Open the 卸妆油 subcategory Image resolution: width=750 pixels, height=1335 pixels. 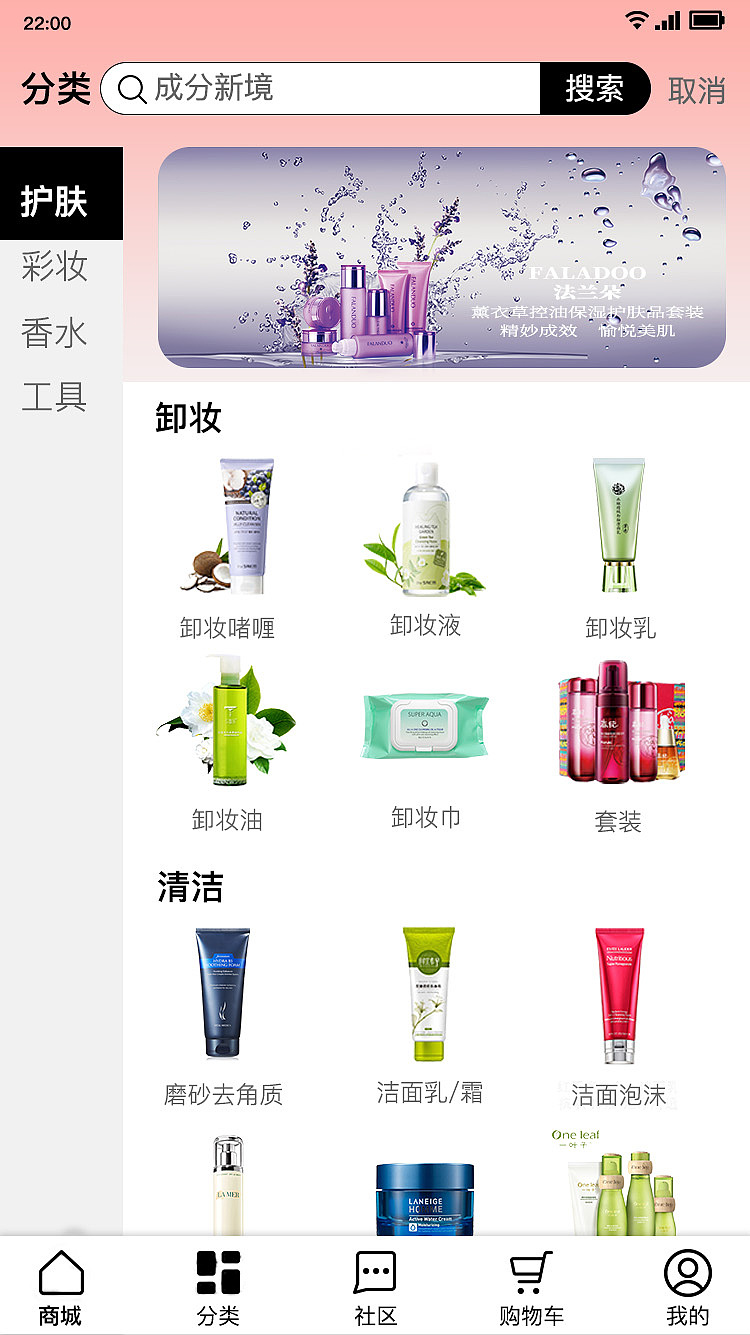[x=227, y=744]
